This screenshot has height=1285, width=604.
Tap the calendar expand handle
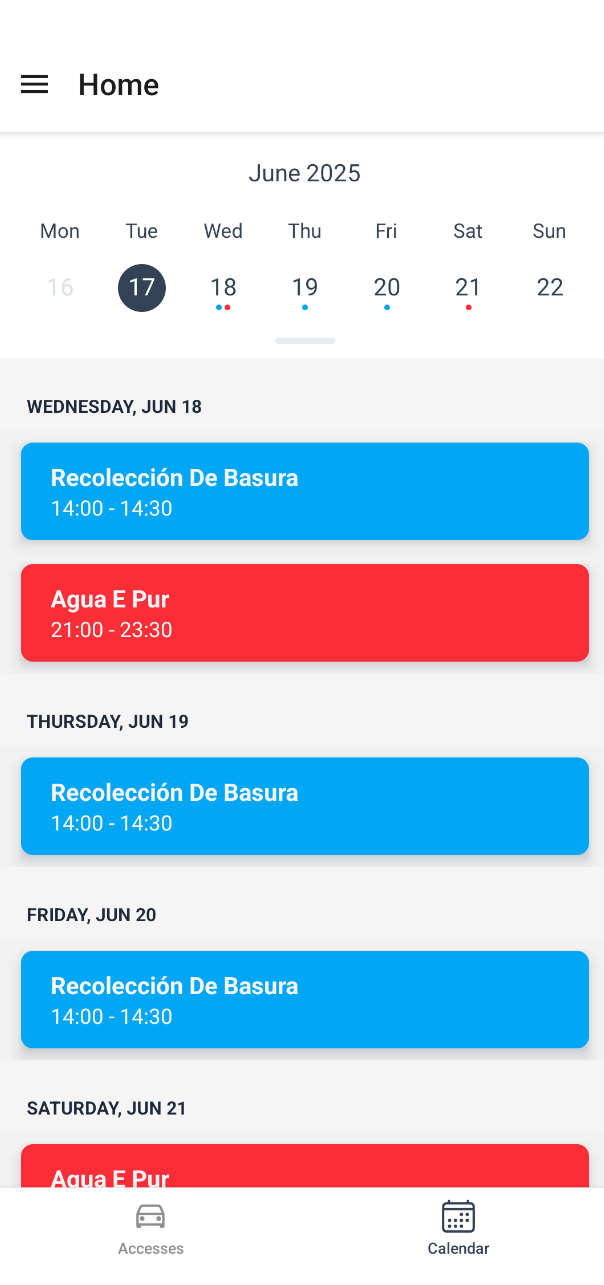(x=305, y=341)
